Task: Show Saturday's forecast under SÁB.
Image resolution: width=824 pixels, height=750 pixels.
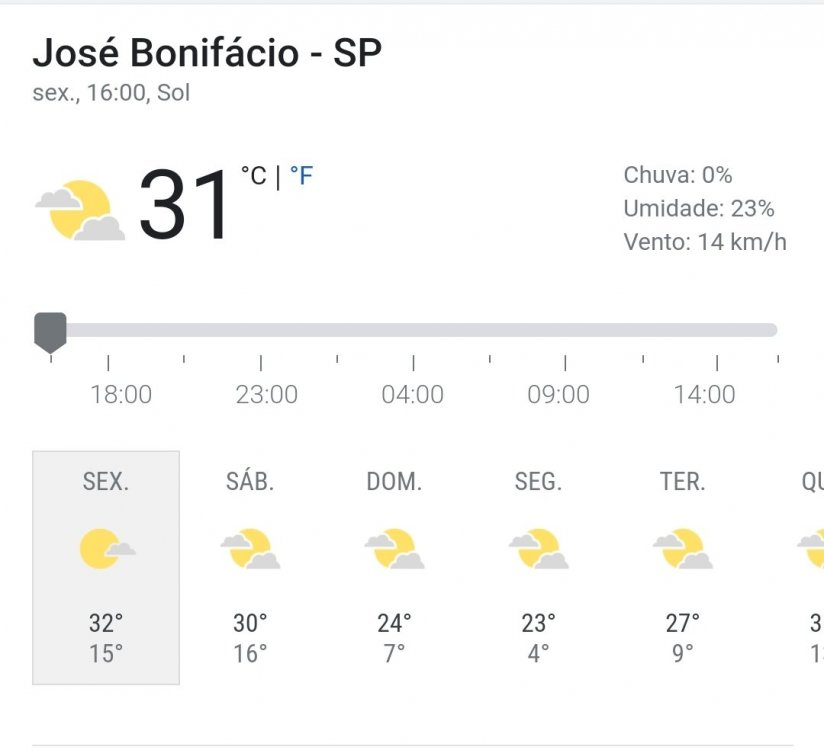Action: pyautogui.click(x=250, y=567)
